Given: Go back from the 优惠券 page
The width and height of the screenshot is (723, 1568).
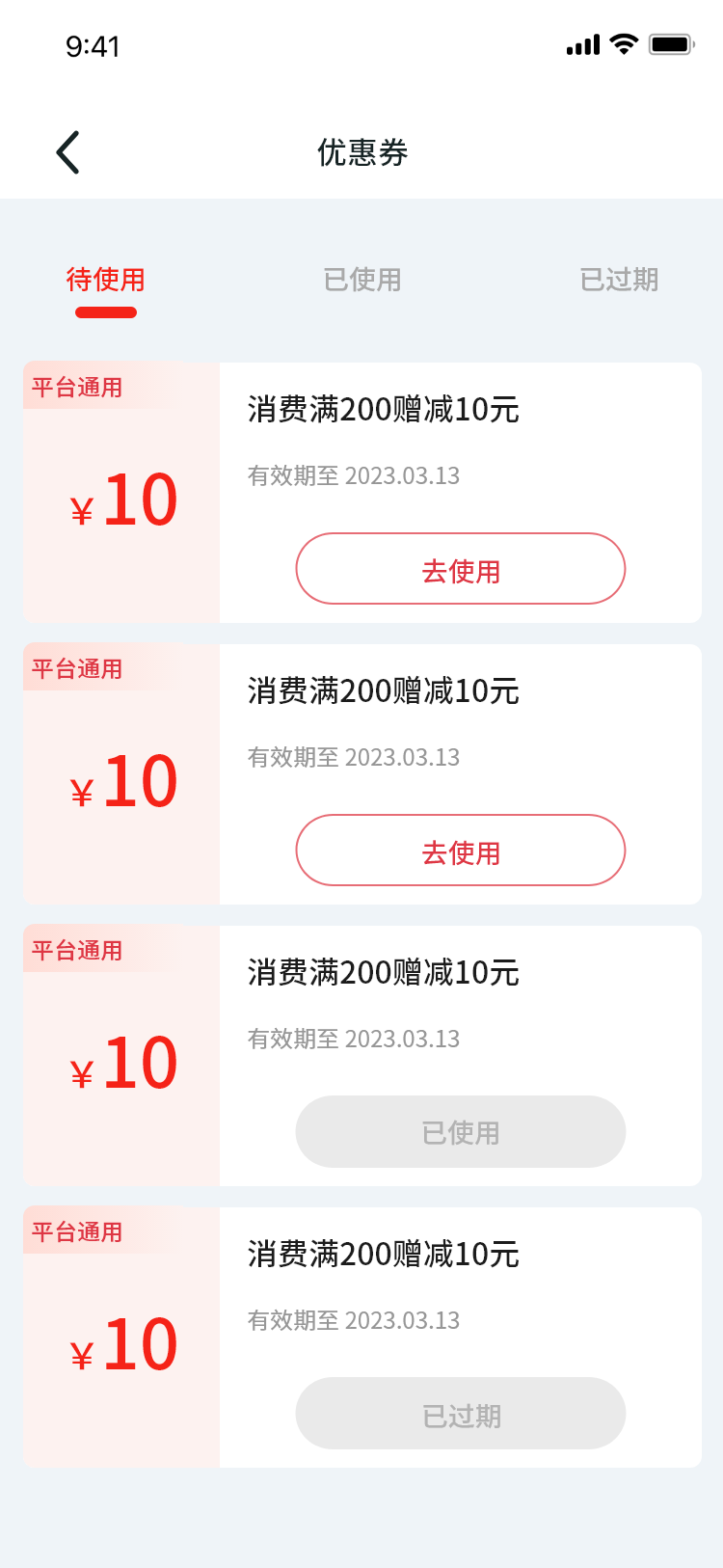Looking at the screenshot, I should [67, 152].
